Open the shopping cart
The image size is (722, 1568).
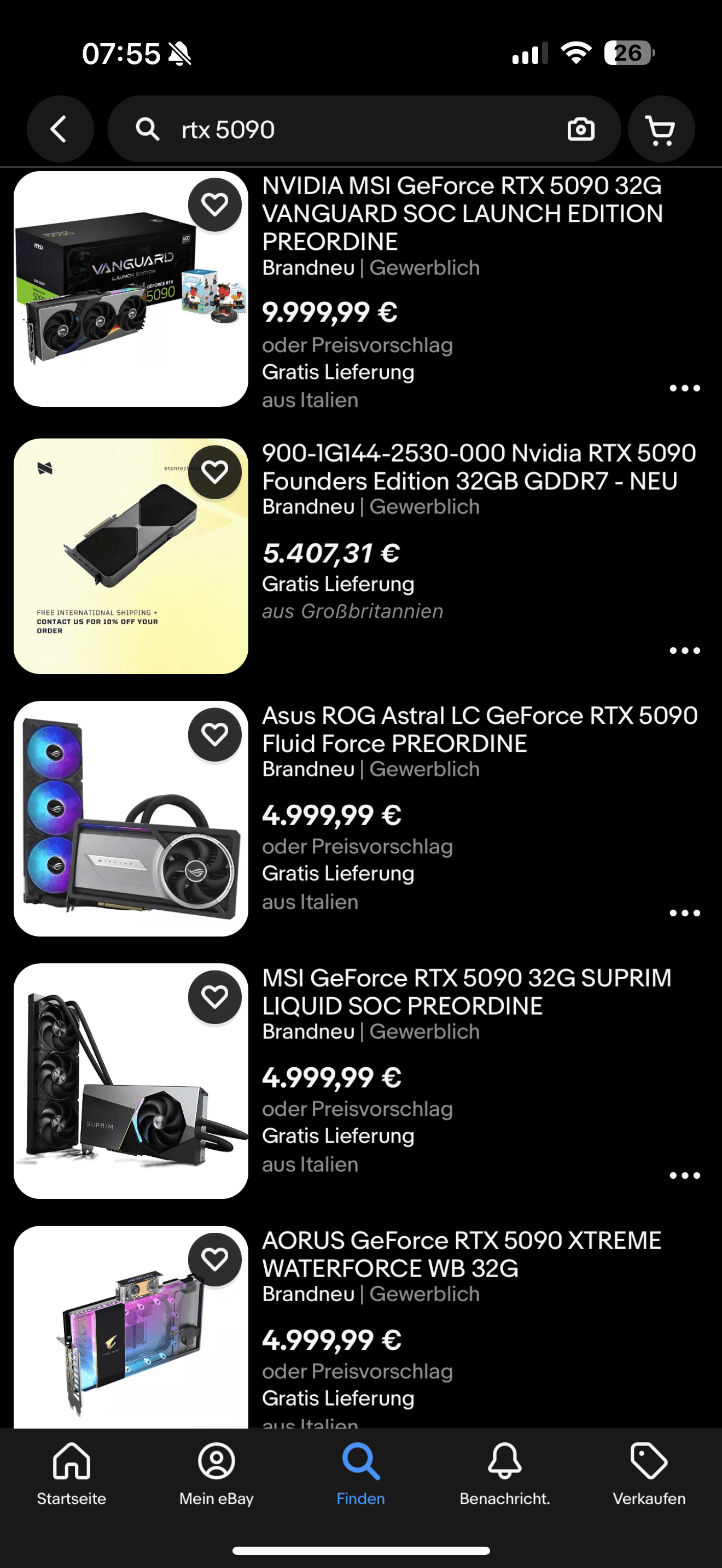click(661, 129)
